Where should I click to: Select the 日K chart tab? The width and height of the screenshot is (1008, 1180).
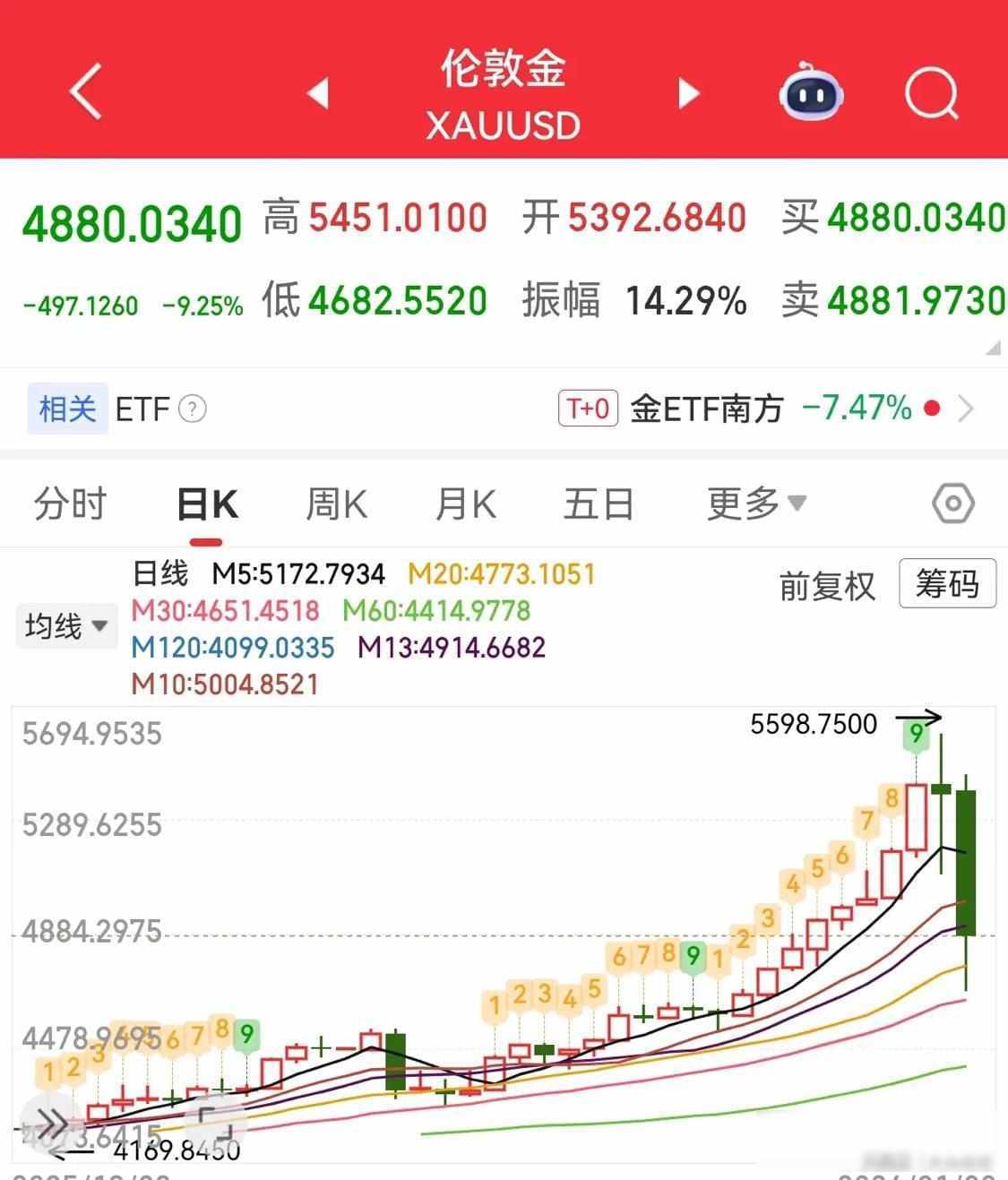click(207, 504)
